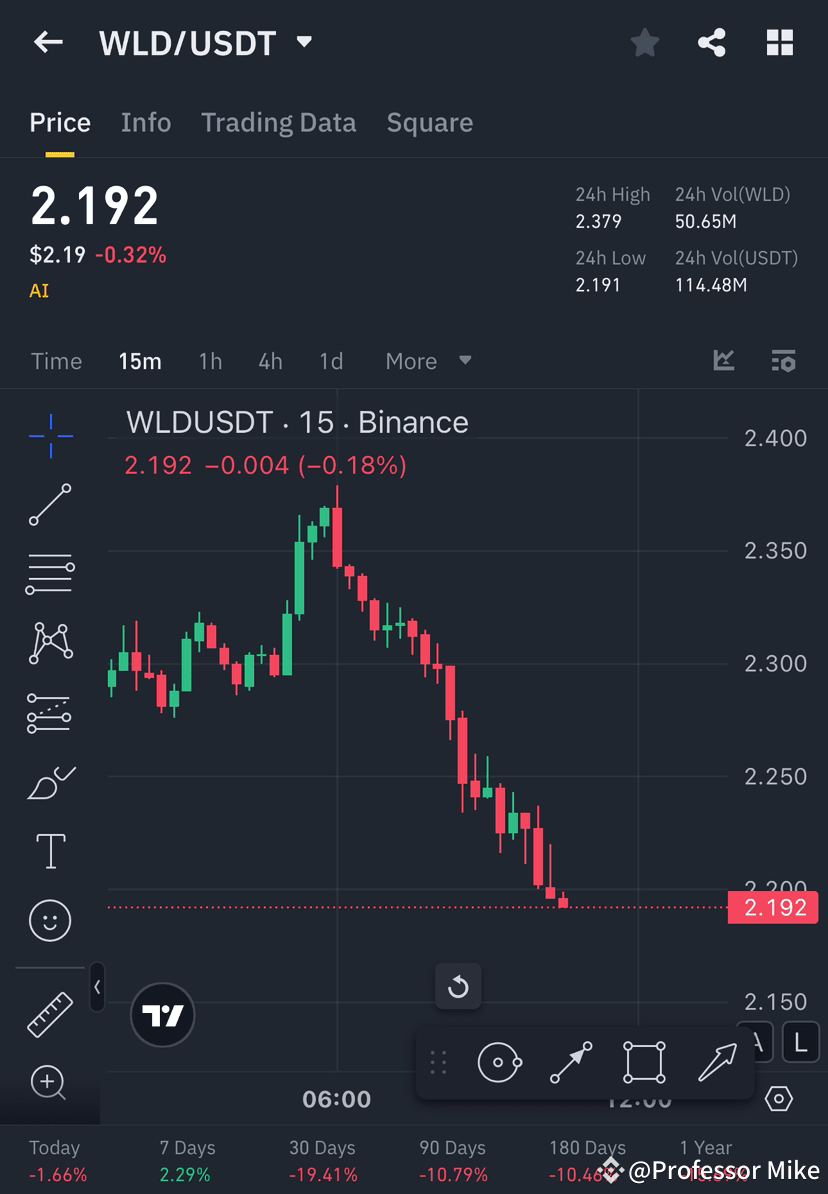Open the Square tab
The height and width of the screenshot is (1194, 828).
429,122
